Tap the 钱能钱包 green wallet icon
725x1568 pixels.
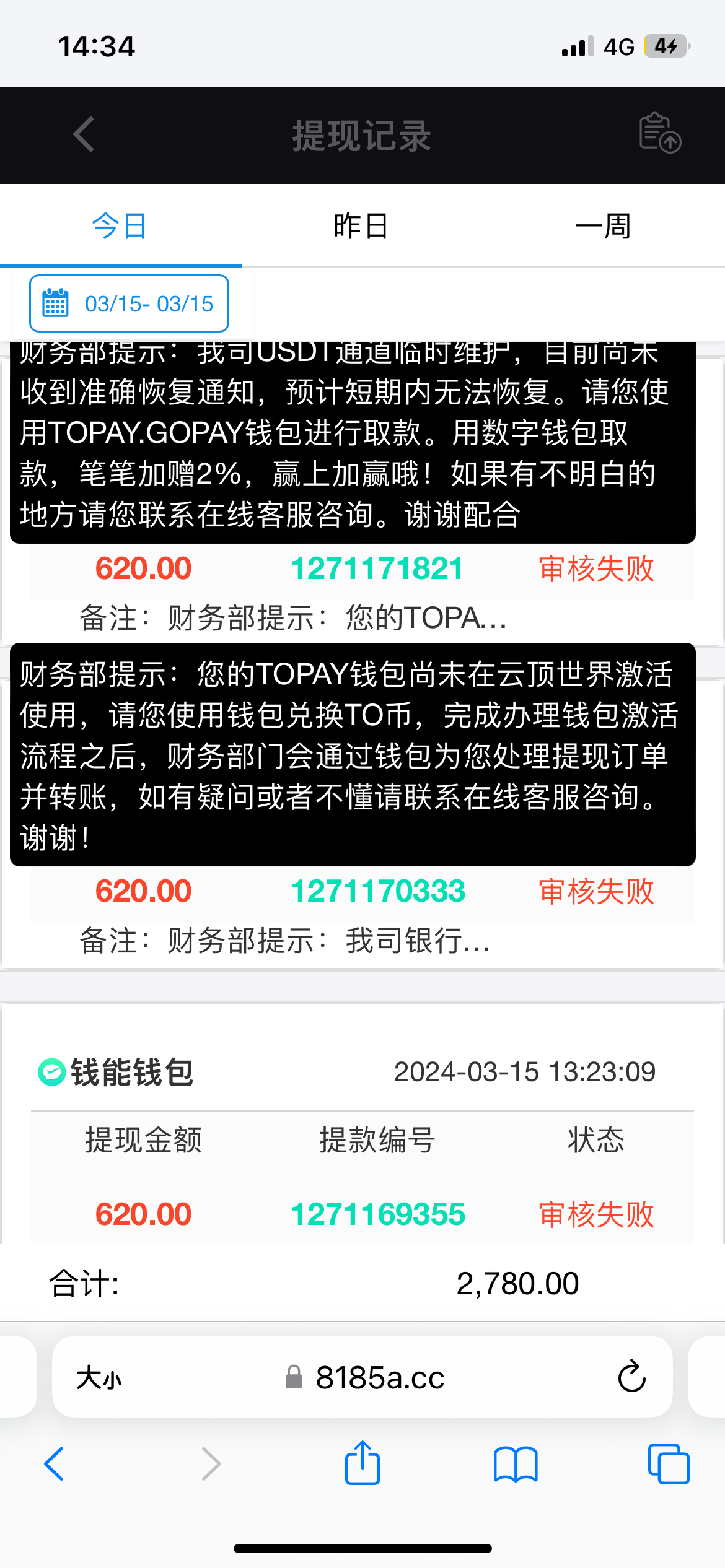point(51,1071)
